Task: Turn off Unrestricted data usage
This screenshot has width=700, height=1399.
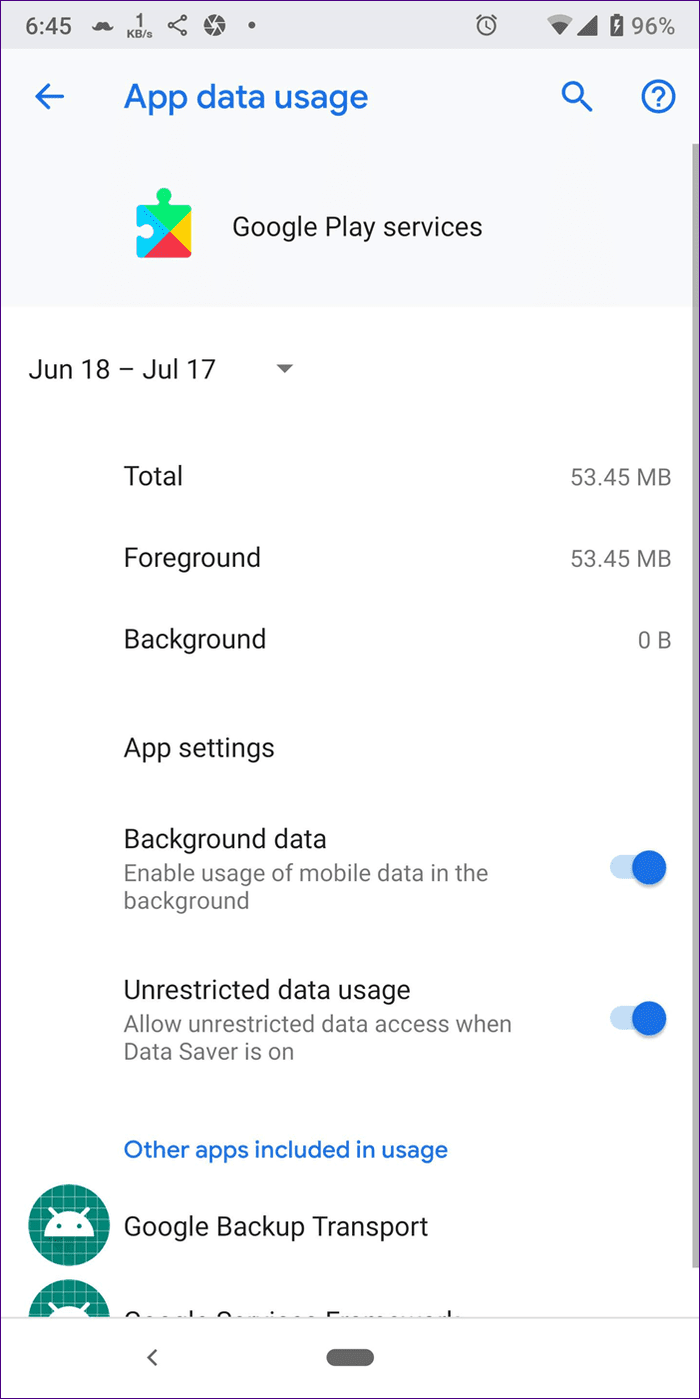Action: [639, 1019]
